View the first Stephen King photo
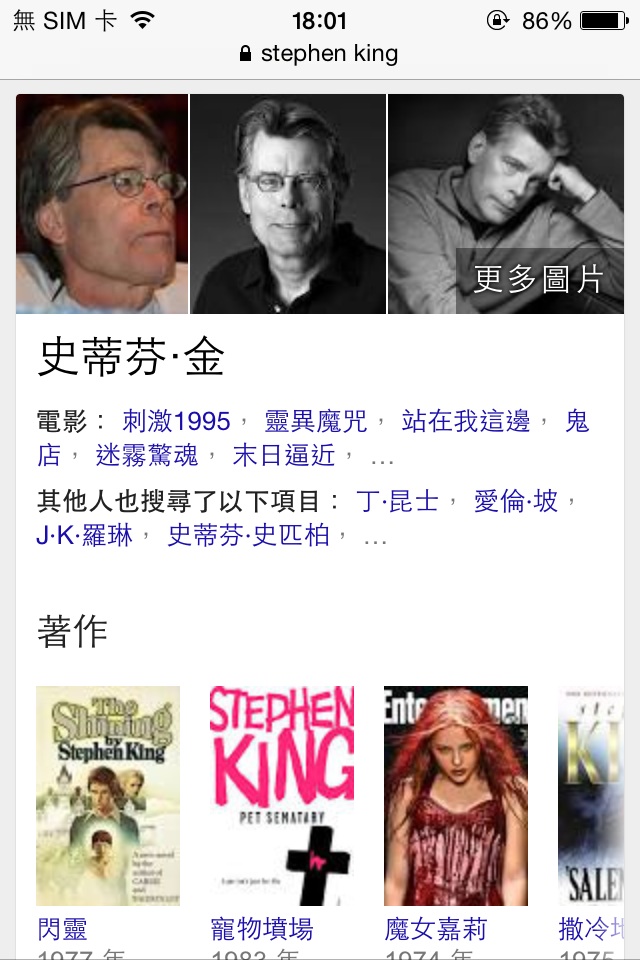 click(x=102, y=204)
